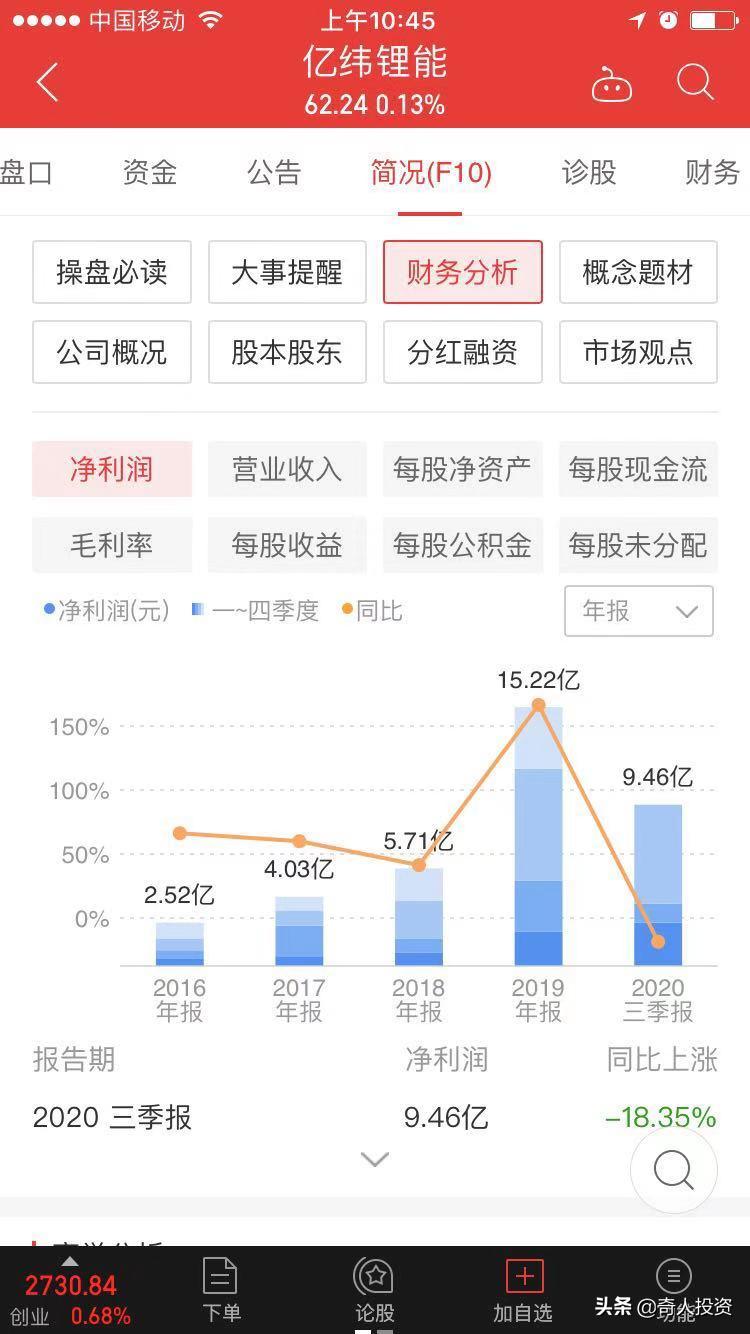
Task: Switch chart metric to 营业收入
Action: [287, 469]
